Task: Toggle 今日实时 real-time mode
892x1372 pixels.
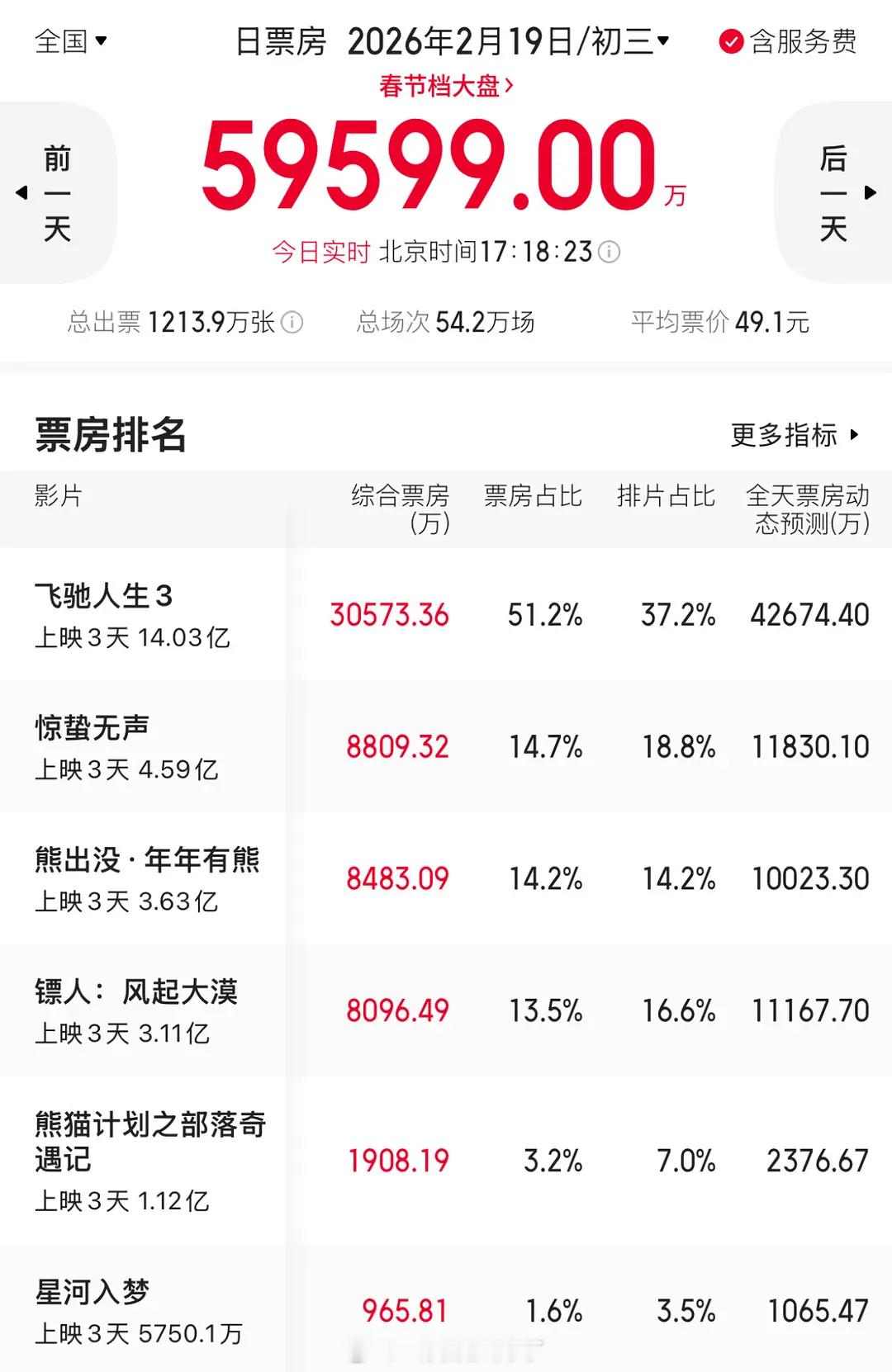Action: [x=320, y=253]
